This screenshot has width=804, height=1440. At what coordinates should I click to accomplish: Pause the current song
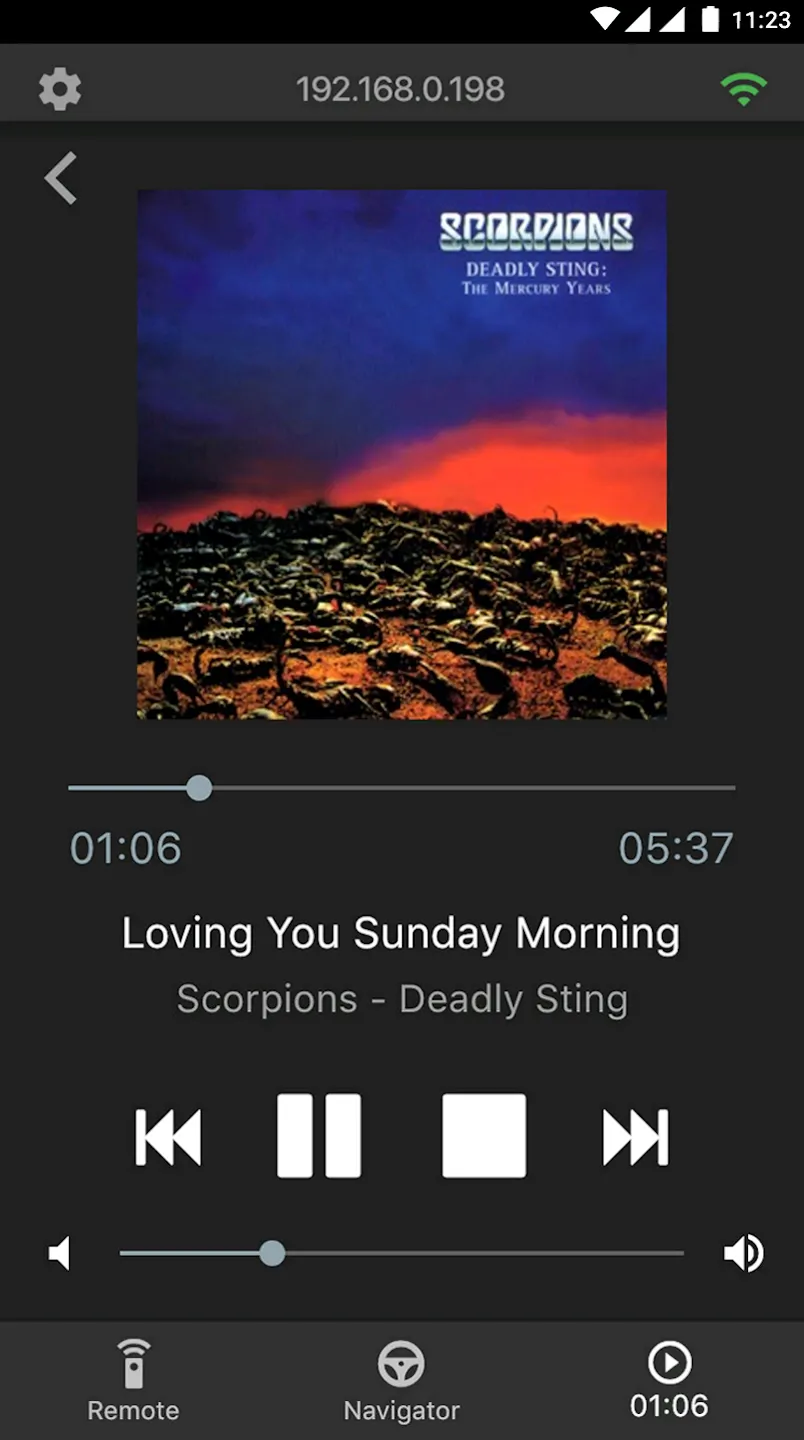(x=319, y=1135)
